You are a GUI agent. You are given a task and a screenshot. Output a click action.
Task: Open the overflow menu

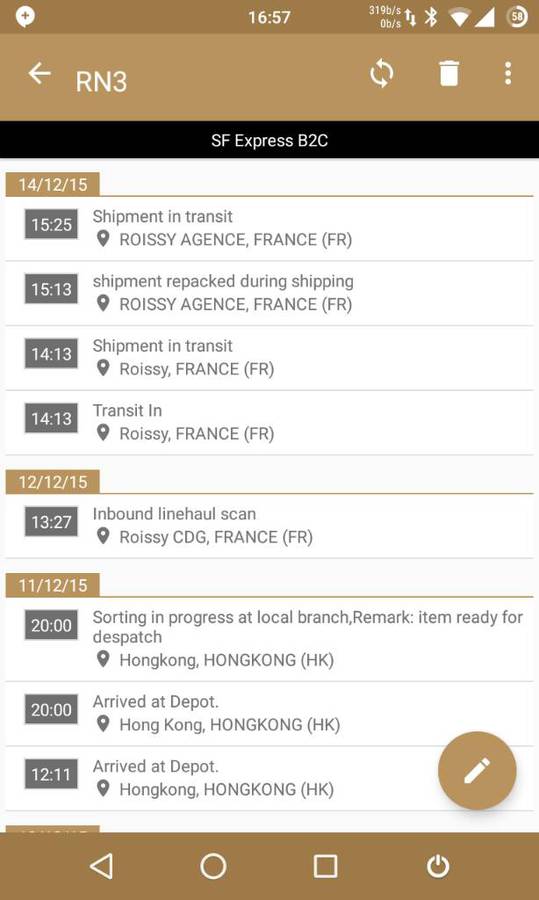coord(507,73)
